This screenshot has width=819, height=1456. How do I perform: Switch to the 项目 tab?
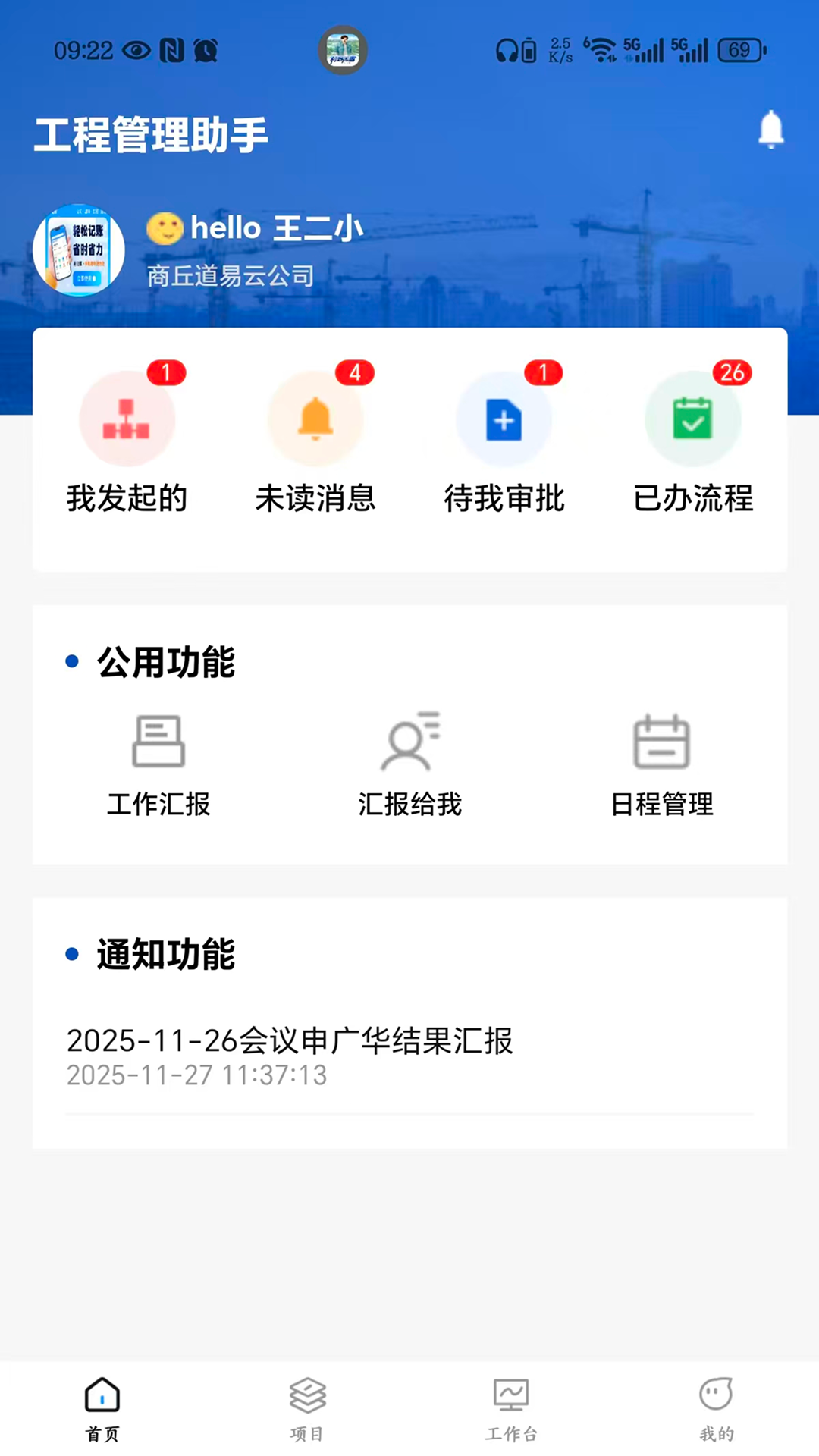pos(306,1407)
